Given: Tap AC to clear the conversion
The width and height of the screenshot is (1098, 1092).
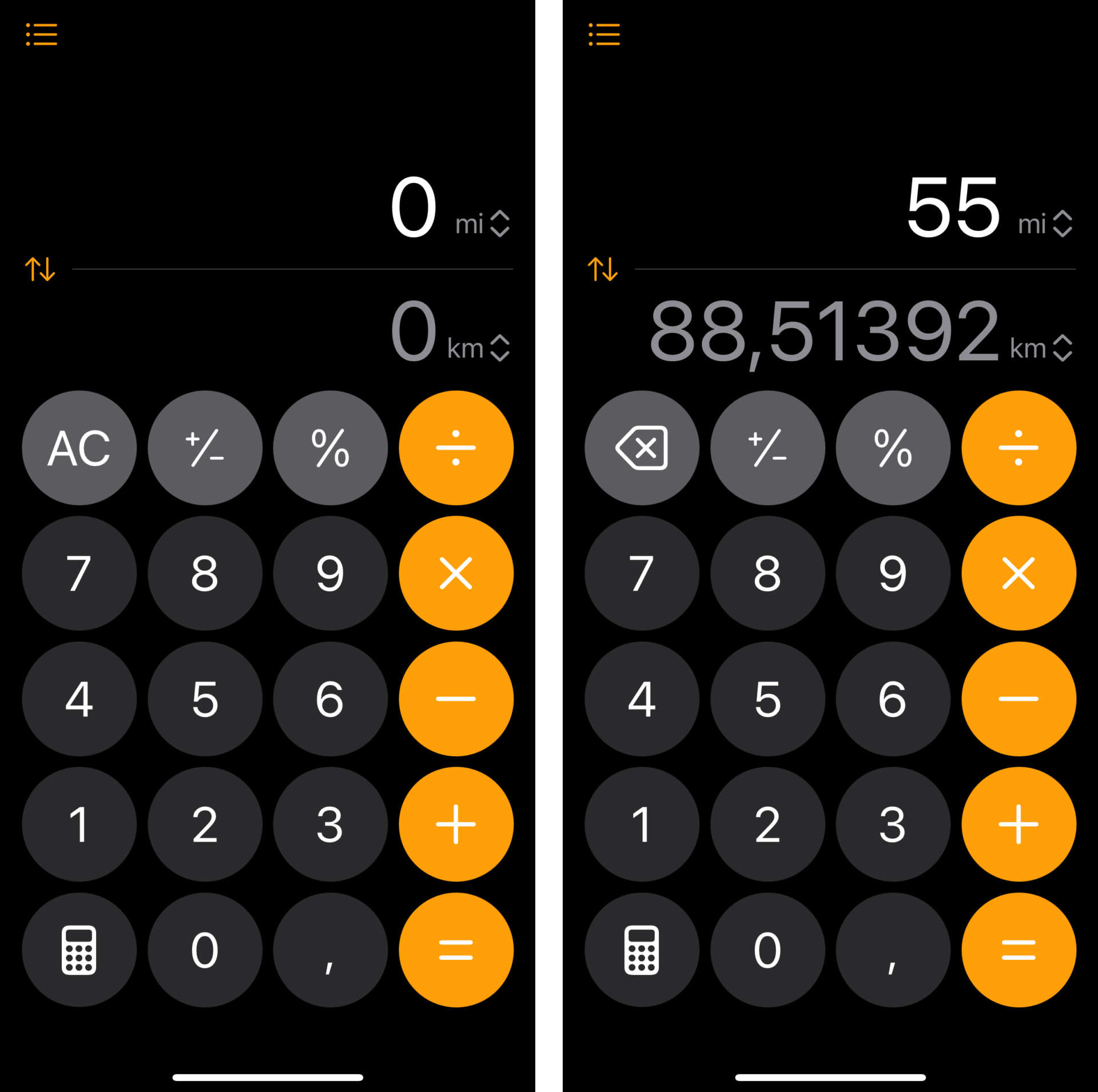Looking at the screenshot, I should [79, 448].
